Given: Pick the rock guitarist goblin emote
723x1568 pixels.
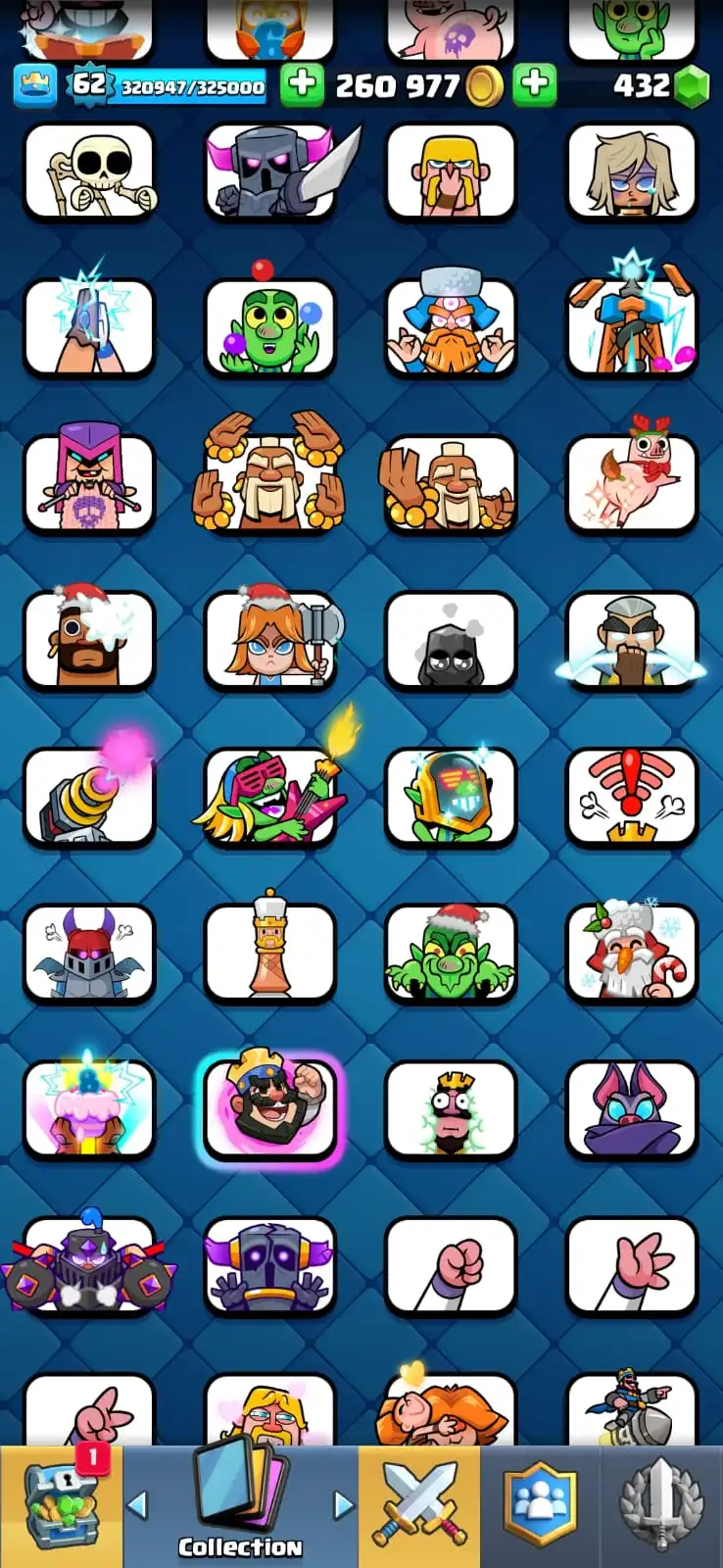Looking at the screenshot, I should pyautogui.click(x=270, y=797).
